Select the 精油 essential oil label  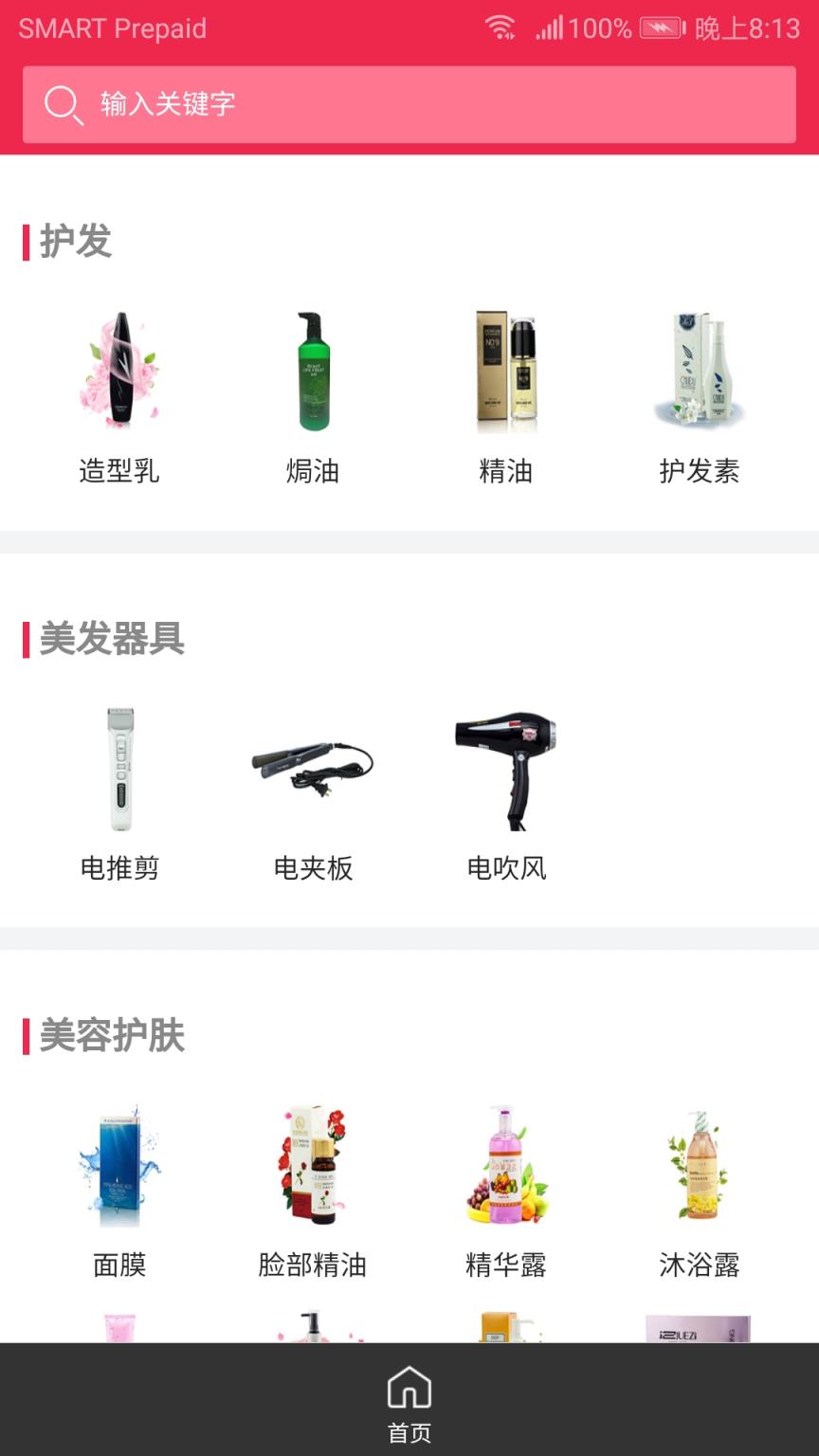(x=505, y=471)
